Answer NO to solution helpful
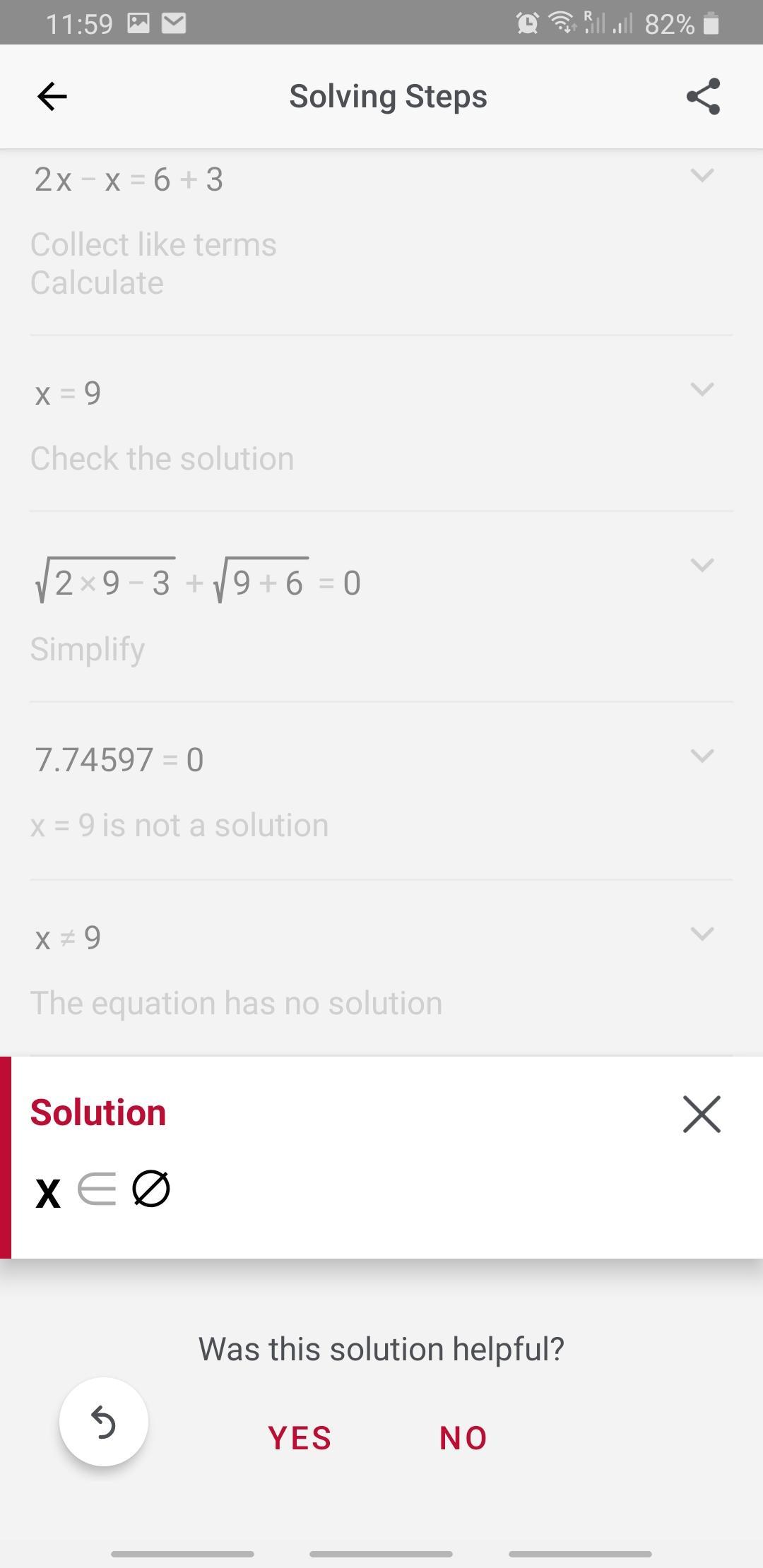This screenshot has width=763, height=1568. tap(463, 1438)
